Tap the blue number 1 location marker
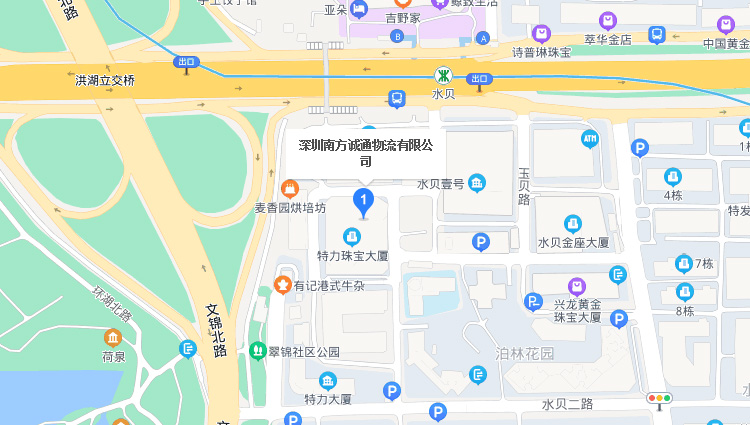 (x=365, y=202)
